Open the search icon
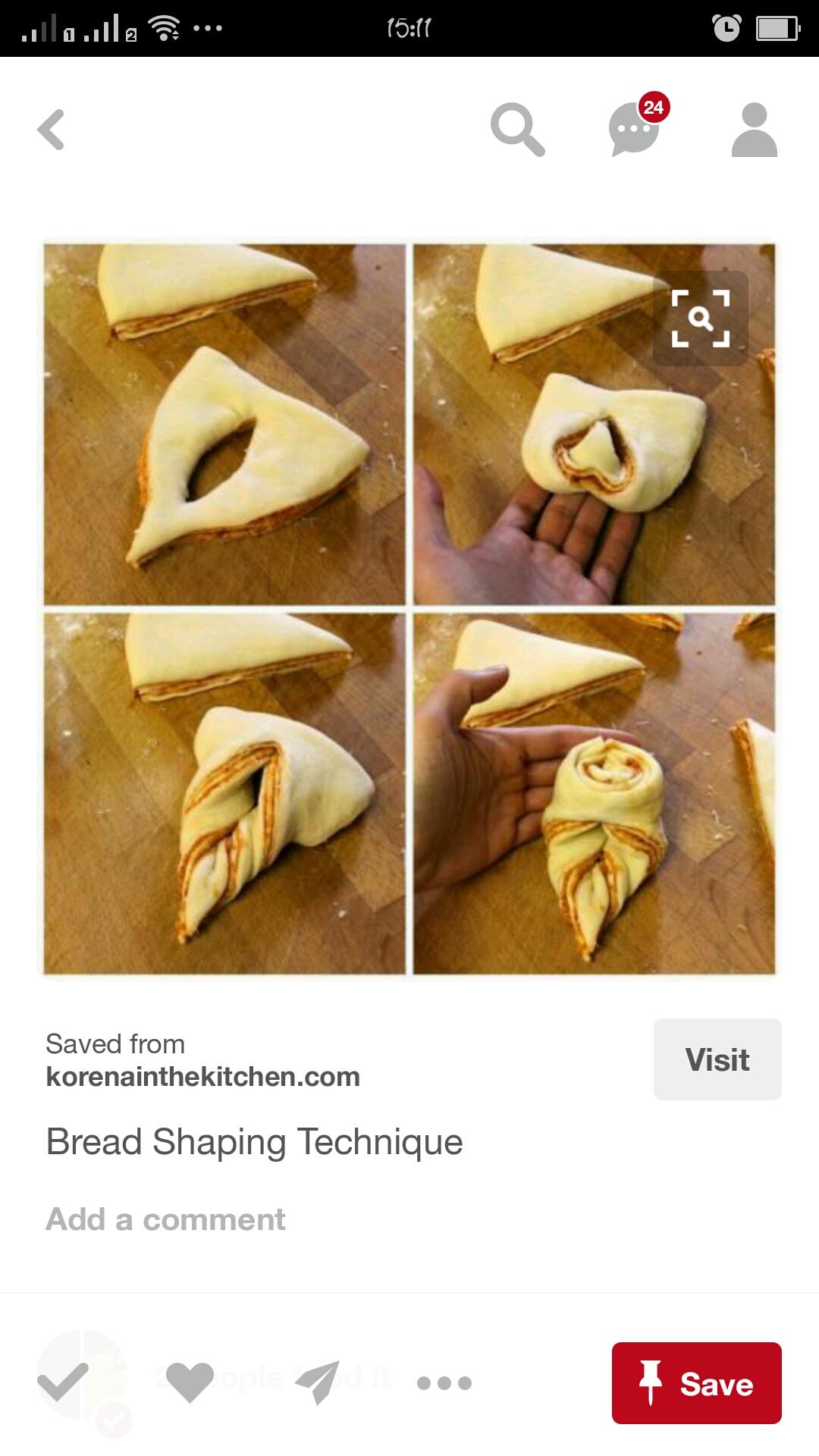The width and height of the screenshot is (819, 1456). tap(518, 130)
